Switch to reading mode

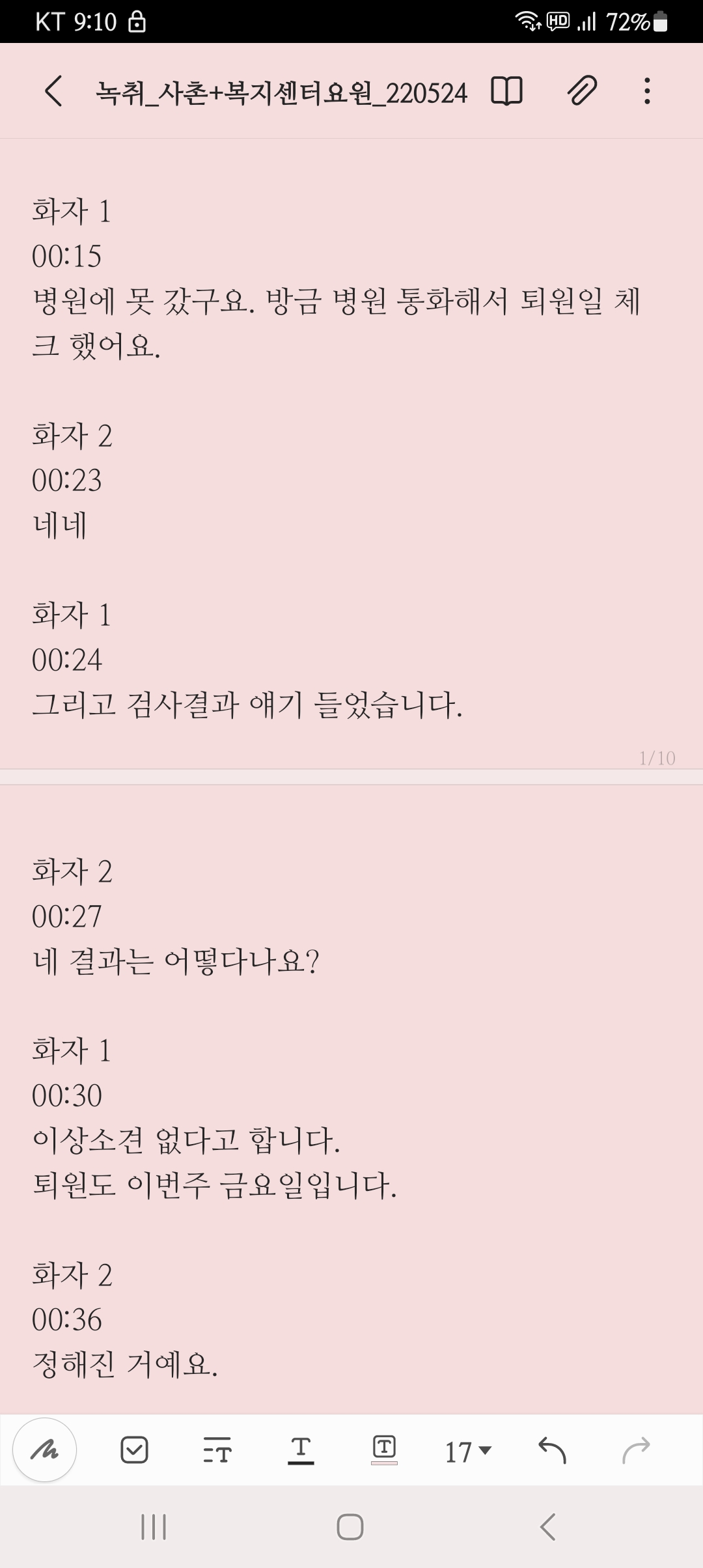tap(506, 91)
